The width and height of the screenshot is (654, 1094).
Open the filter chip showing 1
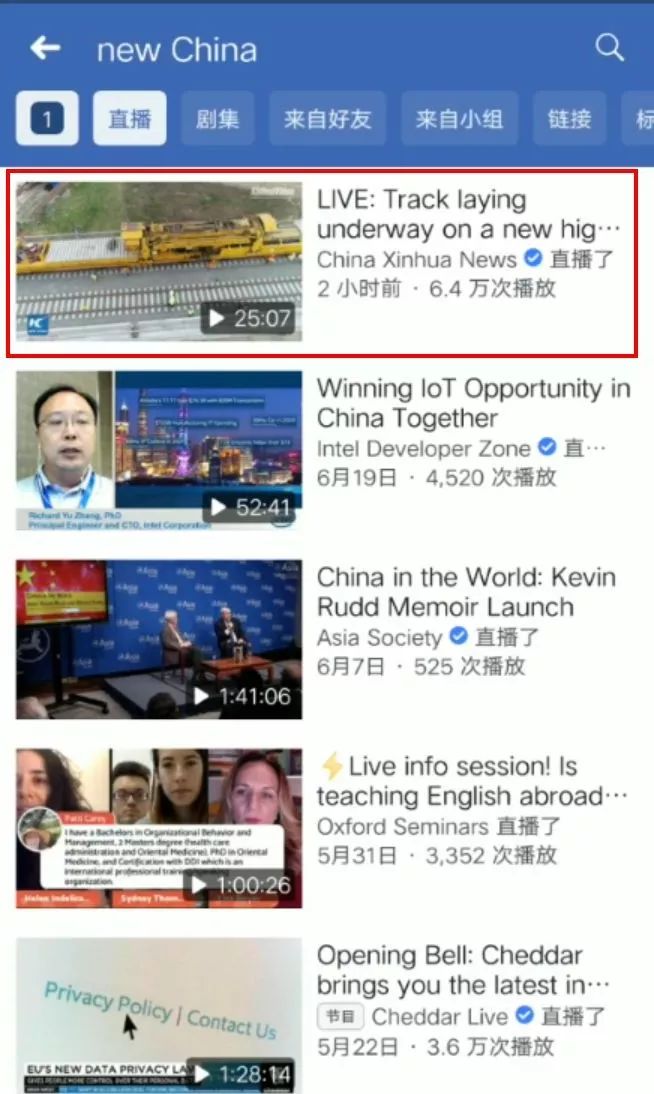[46, 120]
